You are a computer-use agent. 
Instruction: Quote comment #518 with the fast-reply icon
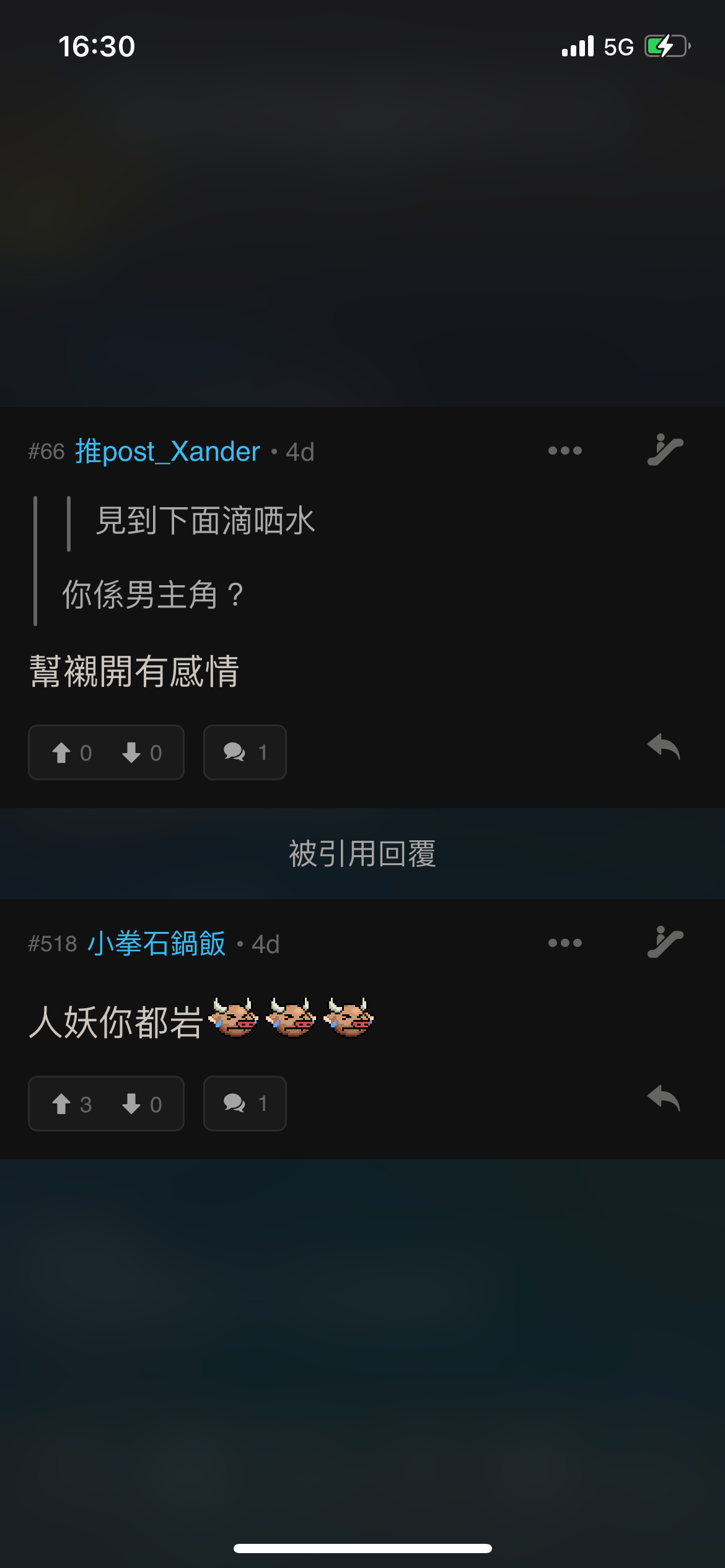[x=666, y=942]
